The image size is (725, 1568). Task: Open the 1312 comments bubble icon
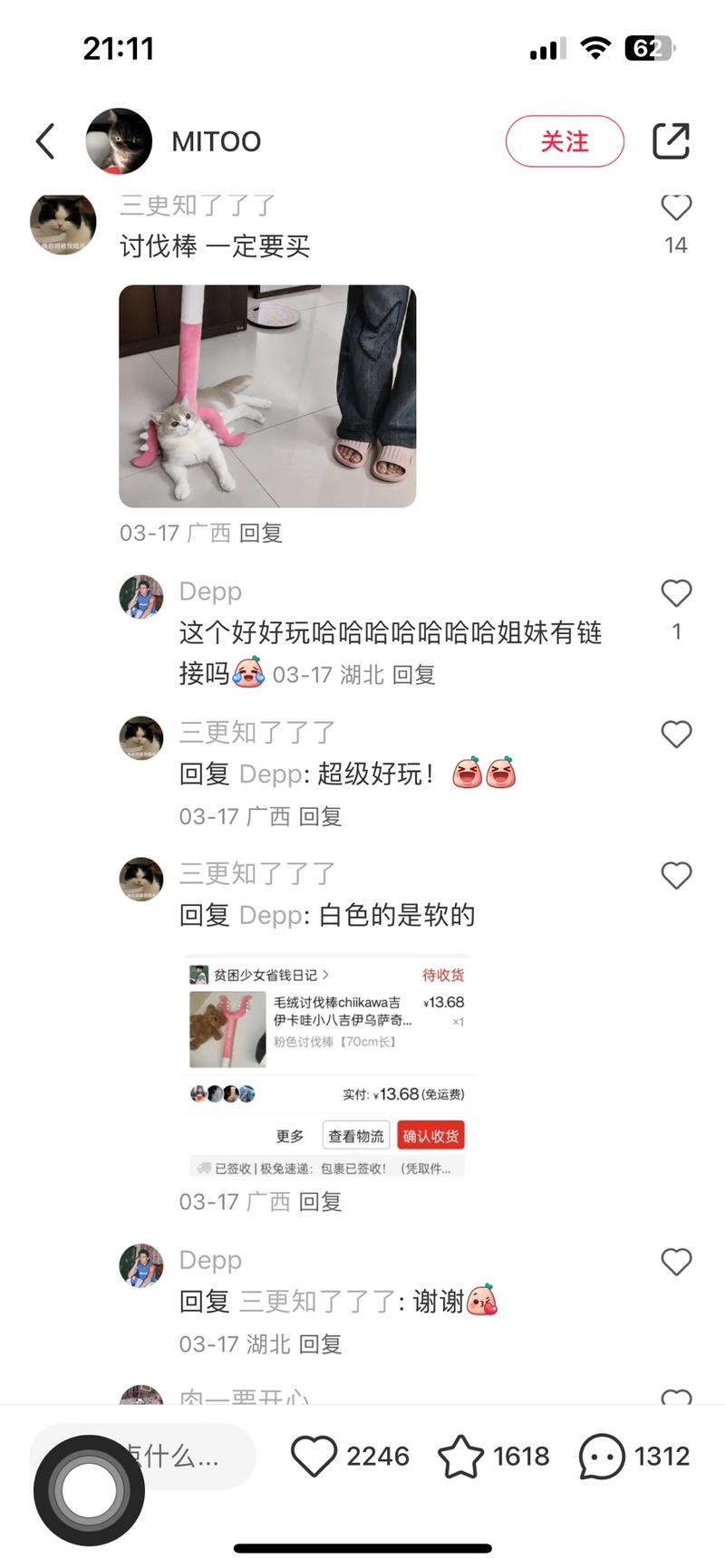pos(603,1456)
